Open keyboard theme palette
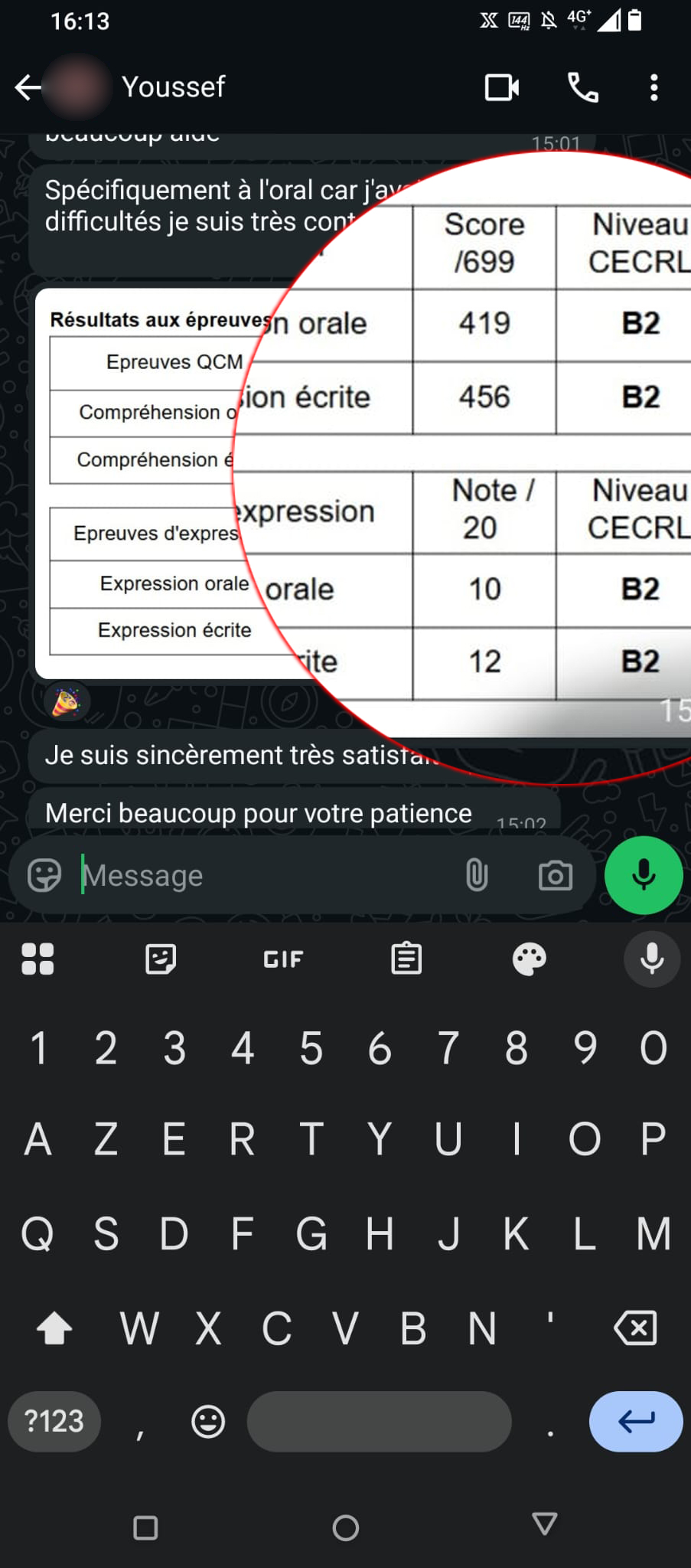The image size is (691, 1568). point(529,959)
